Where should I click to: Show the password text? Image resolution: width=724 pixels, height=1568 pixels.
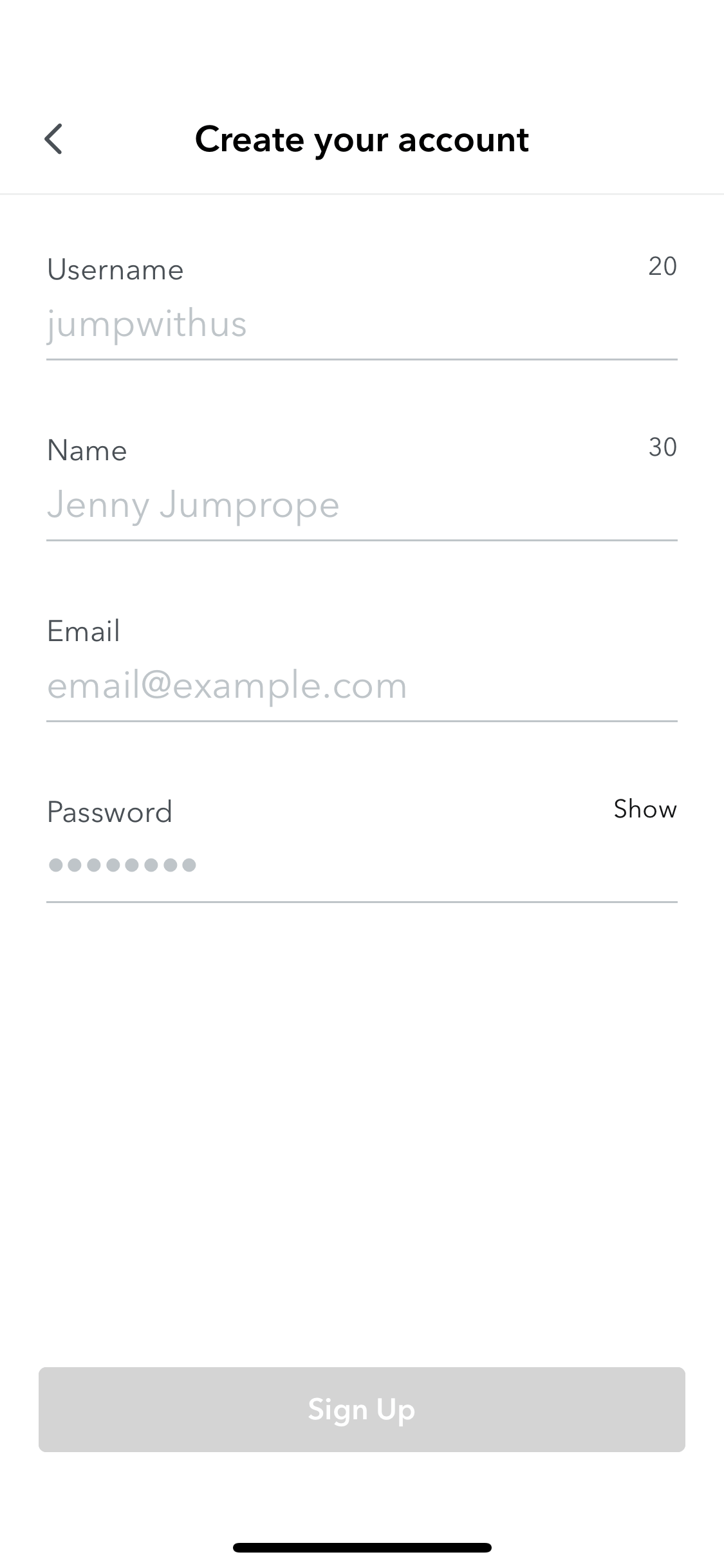click(x=645, y=809)
